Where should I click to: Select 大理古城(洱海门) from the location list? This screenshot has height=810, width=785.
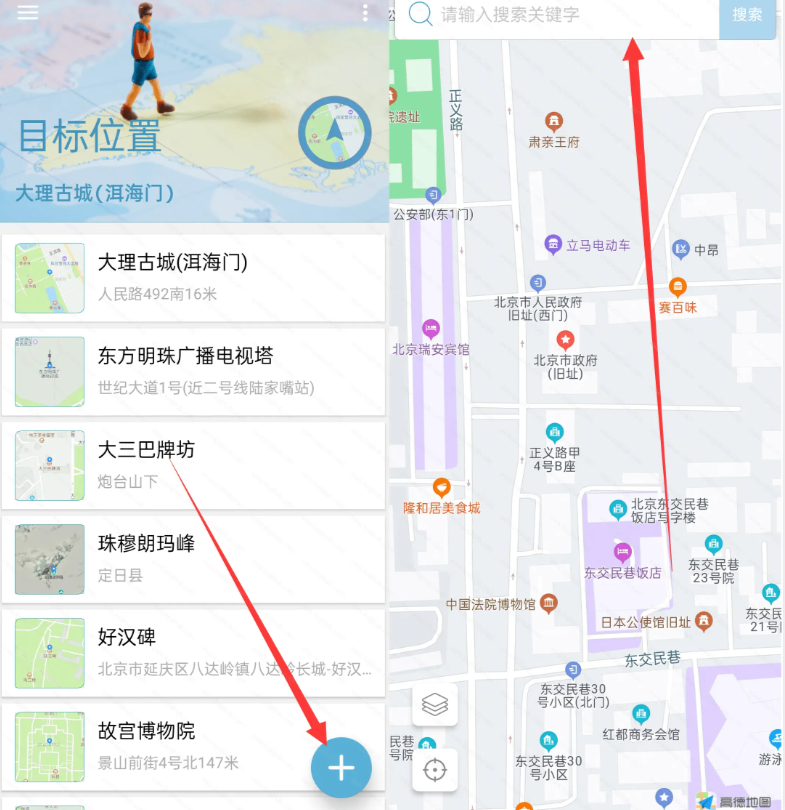tap(193, 277)
